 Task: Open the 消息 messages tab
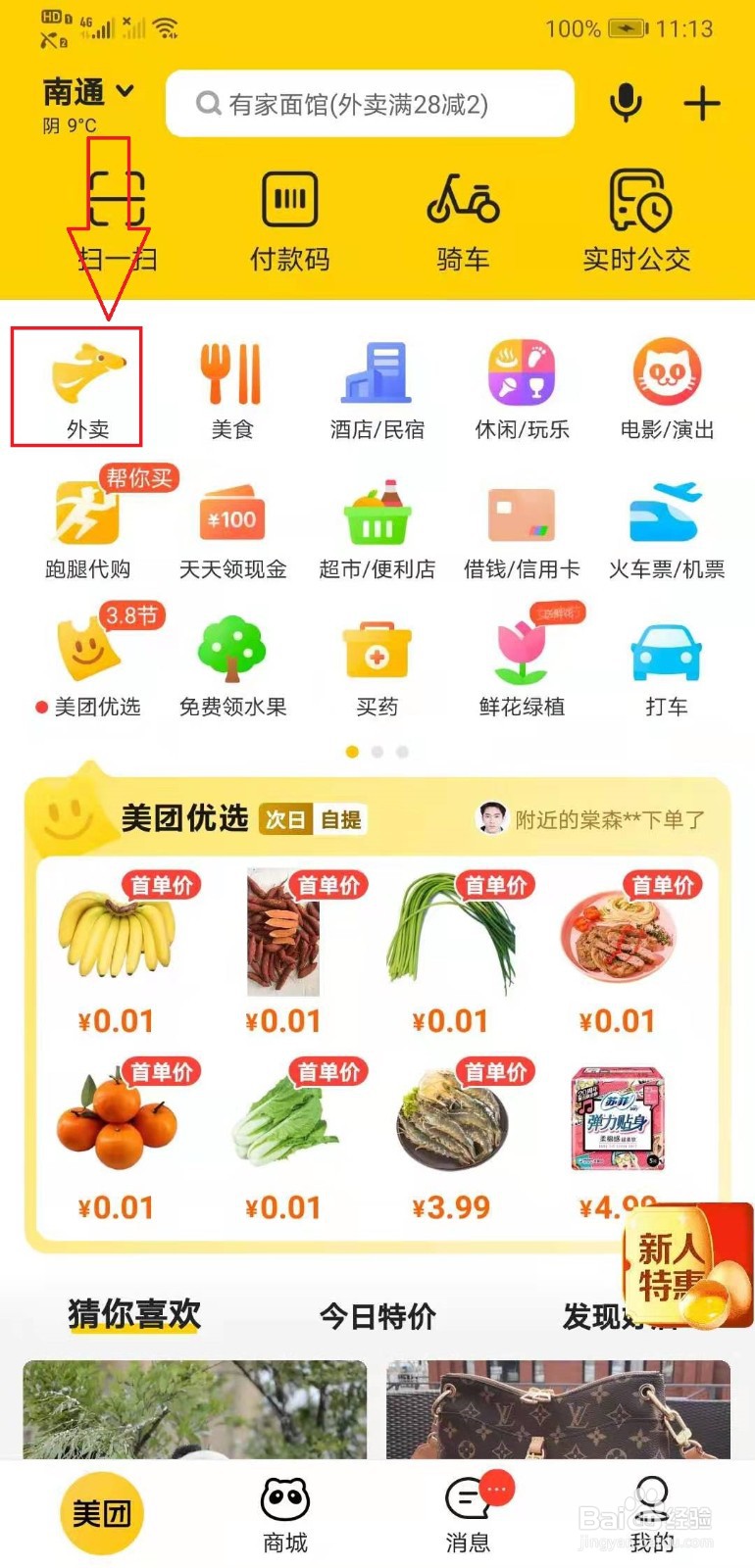(469, 1514)
